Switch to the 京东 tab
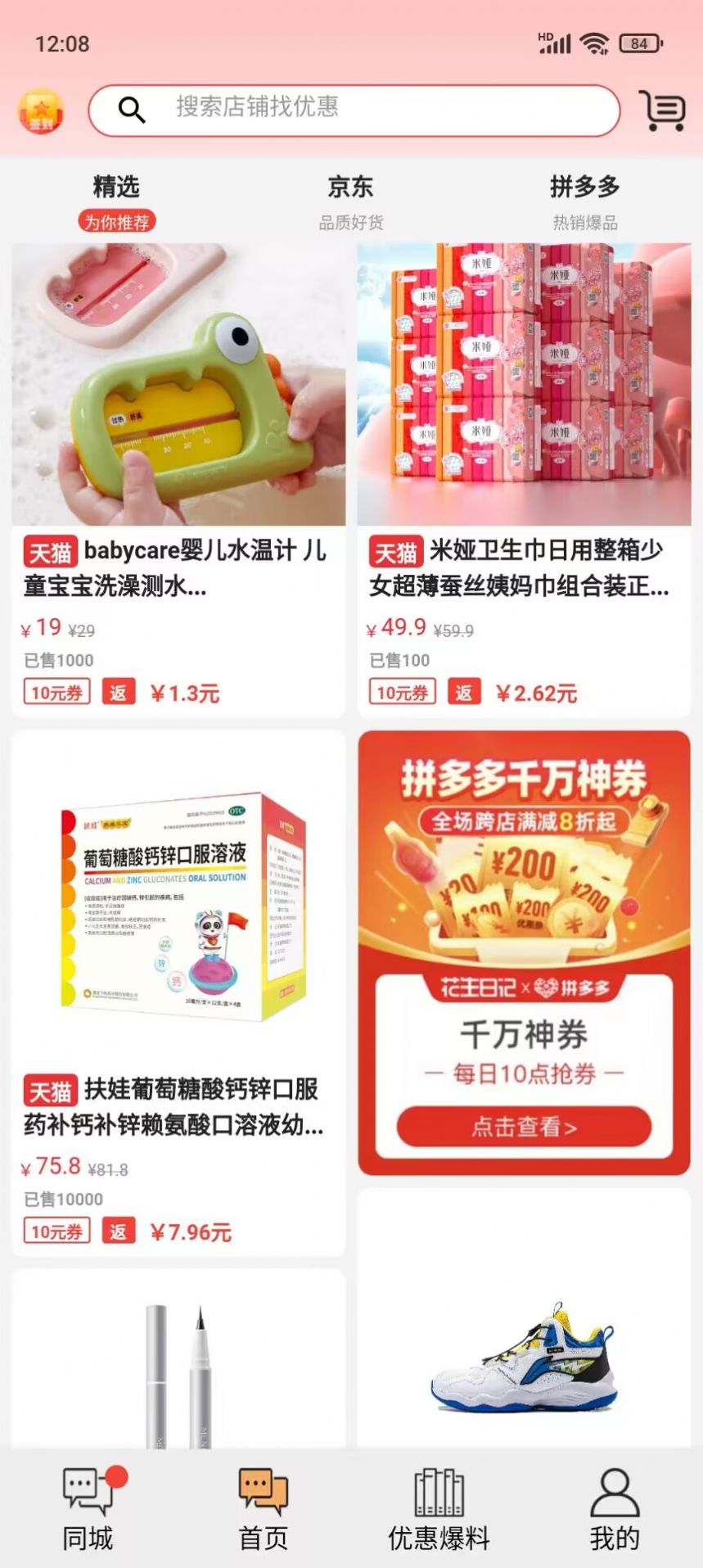The height and width of the screenshot is (1568, 703). click(x=350, y=188)
